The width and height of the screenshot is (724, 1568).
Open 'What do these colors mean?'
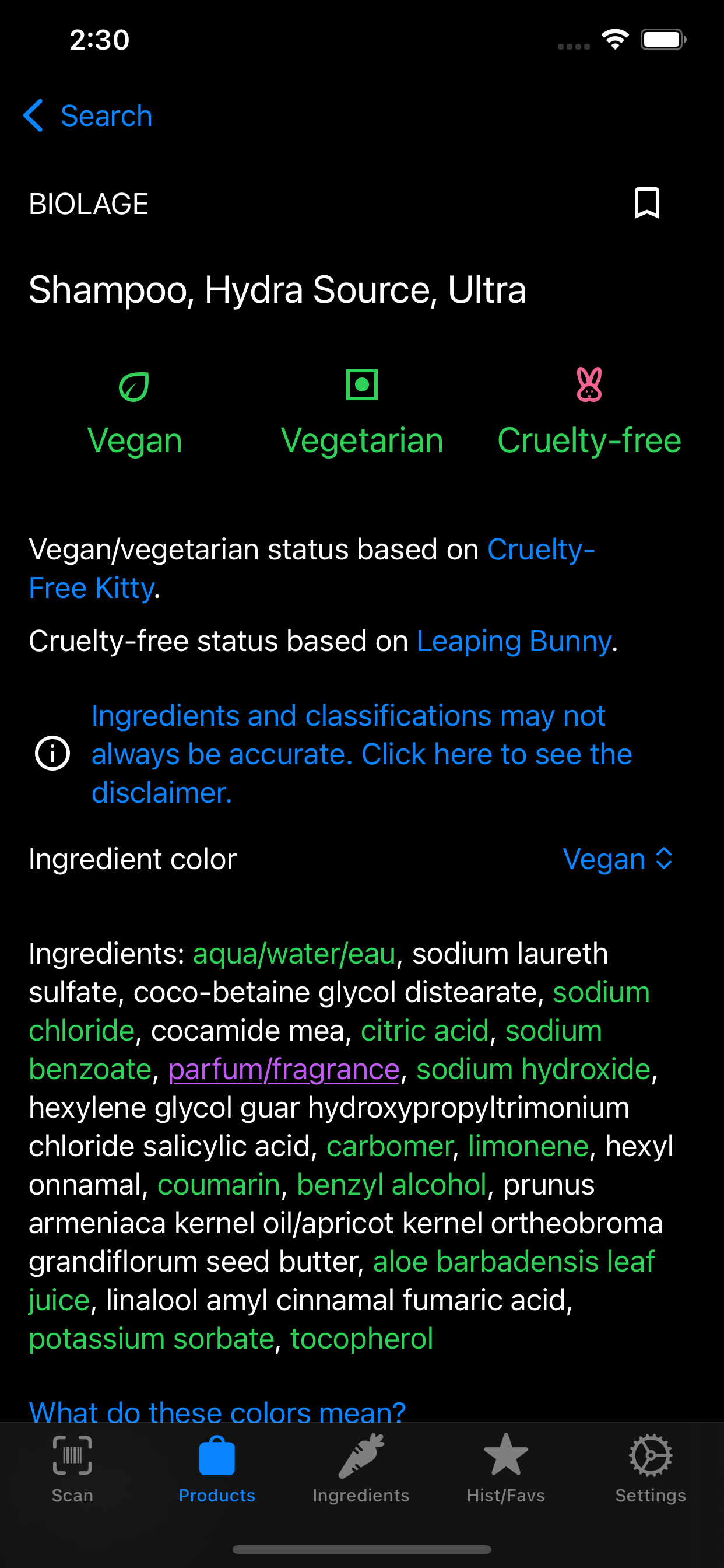[217, 1411]
